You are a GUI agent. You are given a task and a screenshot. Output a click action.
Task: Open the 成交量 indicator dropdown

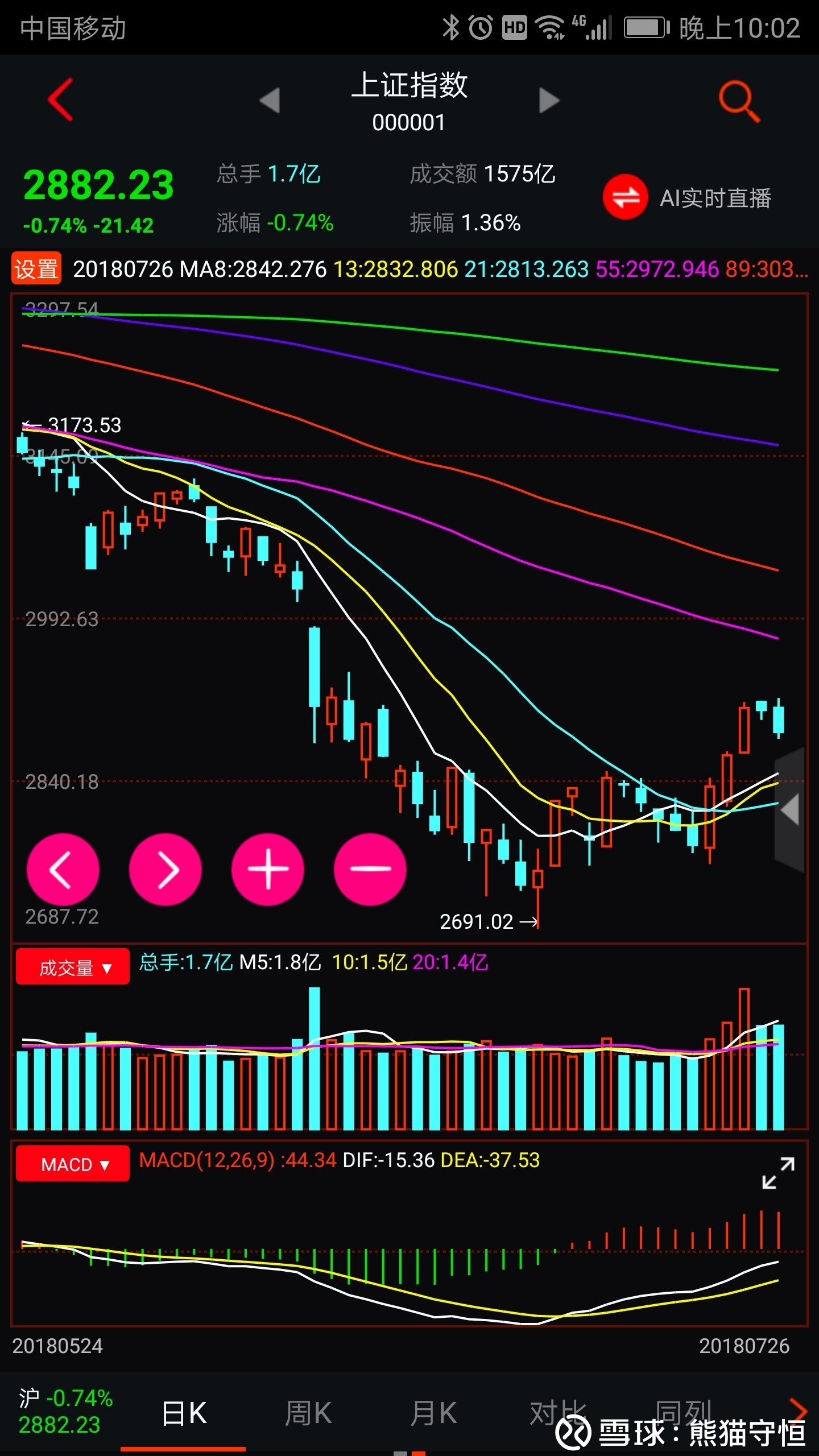point(73,967)
